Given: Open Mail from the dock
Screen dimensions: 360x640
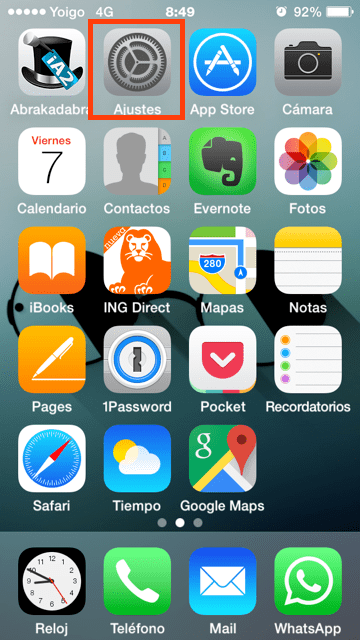Looking at the screenshot, I should tap(222, 581).
